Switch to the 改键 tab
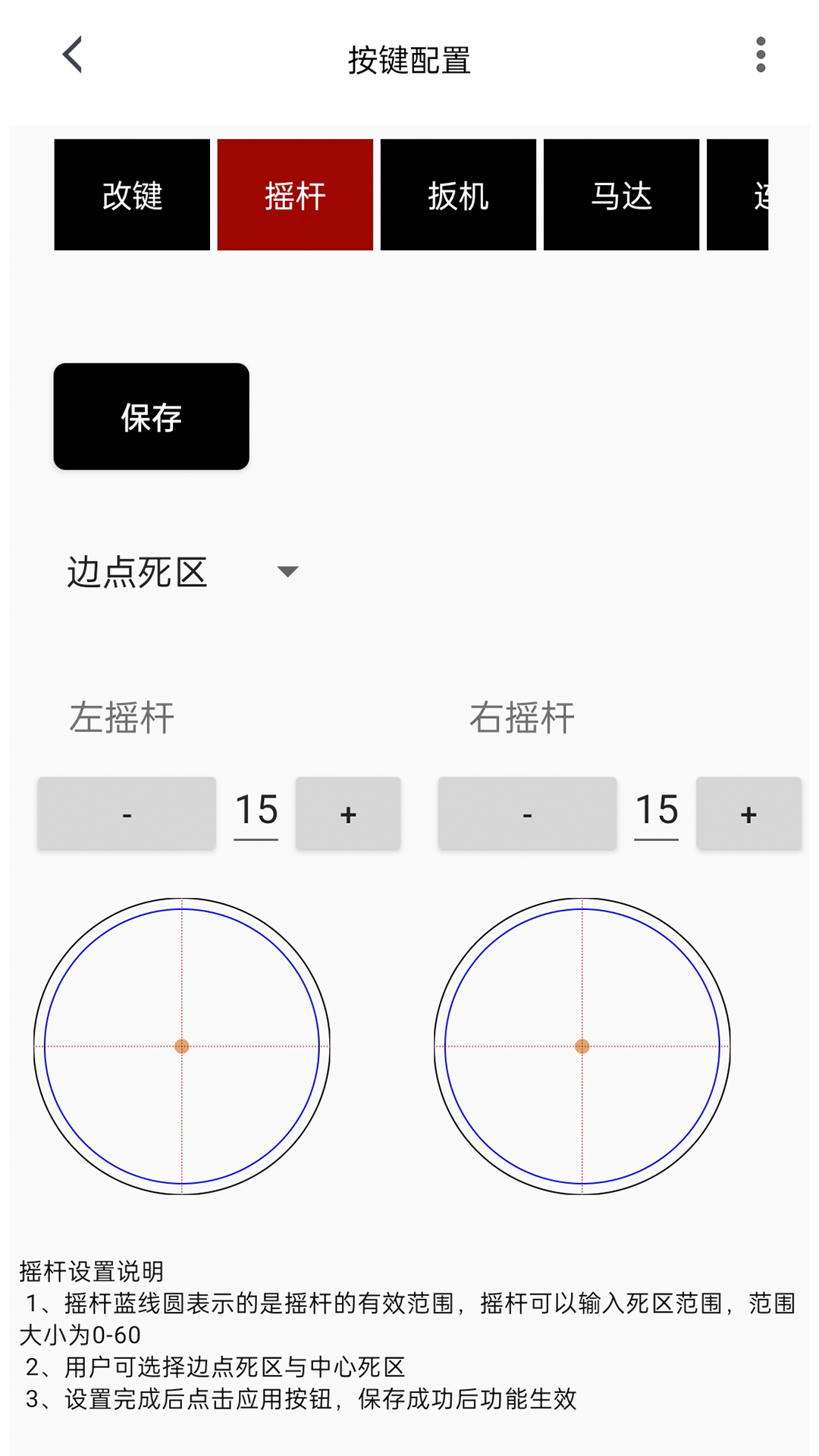The image size is (819, 1456). click(x=132, y=195)
